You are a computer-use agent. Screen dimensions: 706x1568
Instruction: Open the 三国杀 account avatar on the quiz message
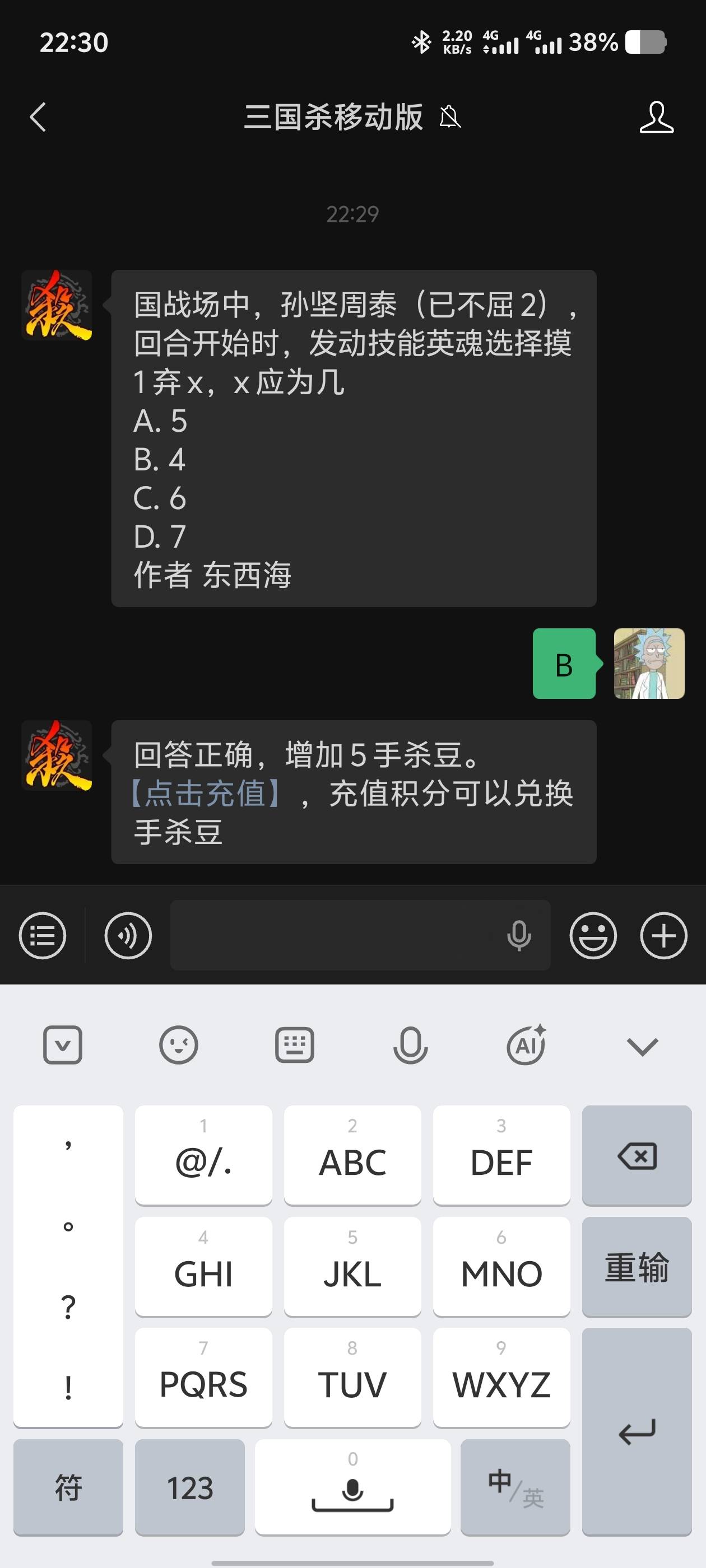point(57,306)
